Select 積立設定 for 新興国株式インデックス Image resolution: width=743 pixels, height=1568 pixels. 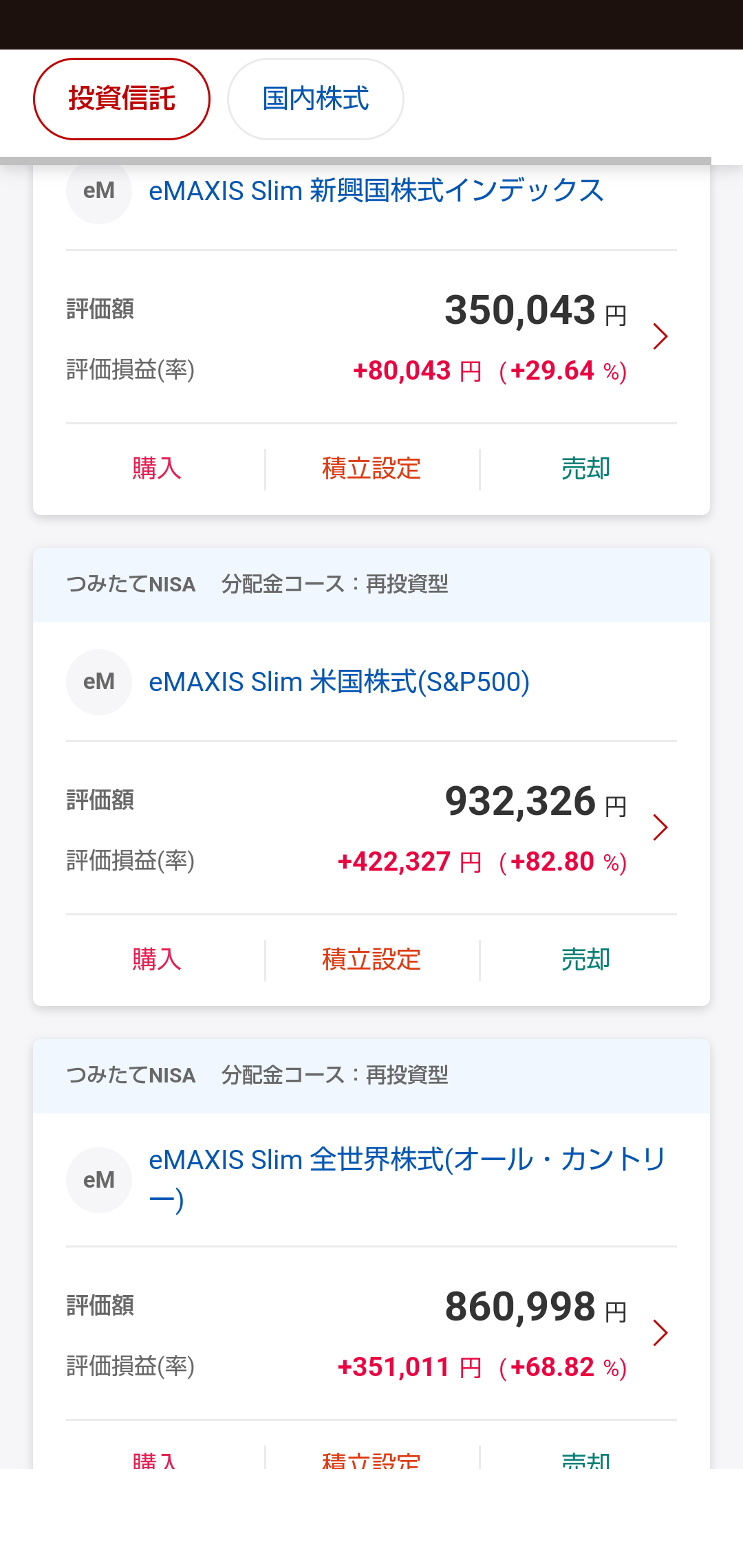coord(371,469)
